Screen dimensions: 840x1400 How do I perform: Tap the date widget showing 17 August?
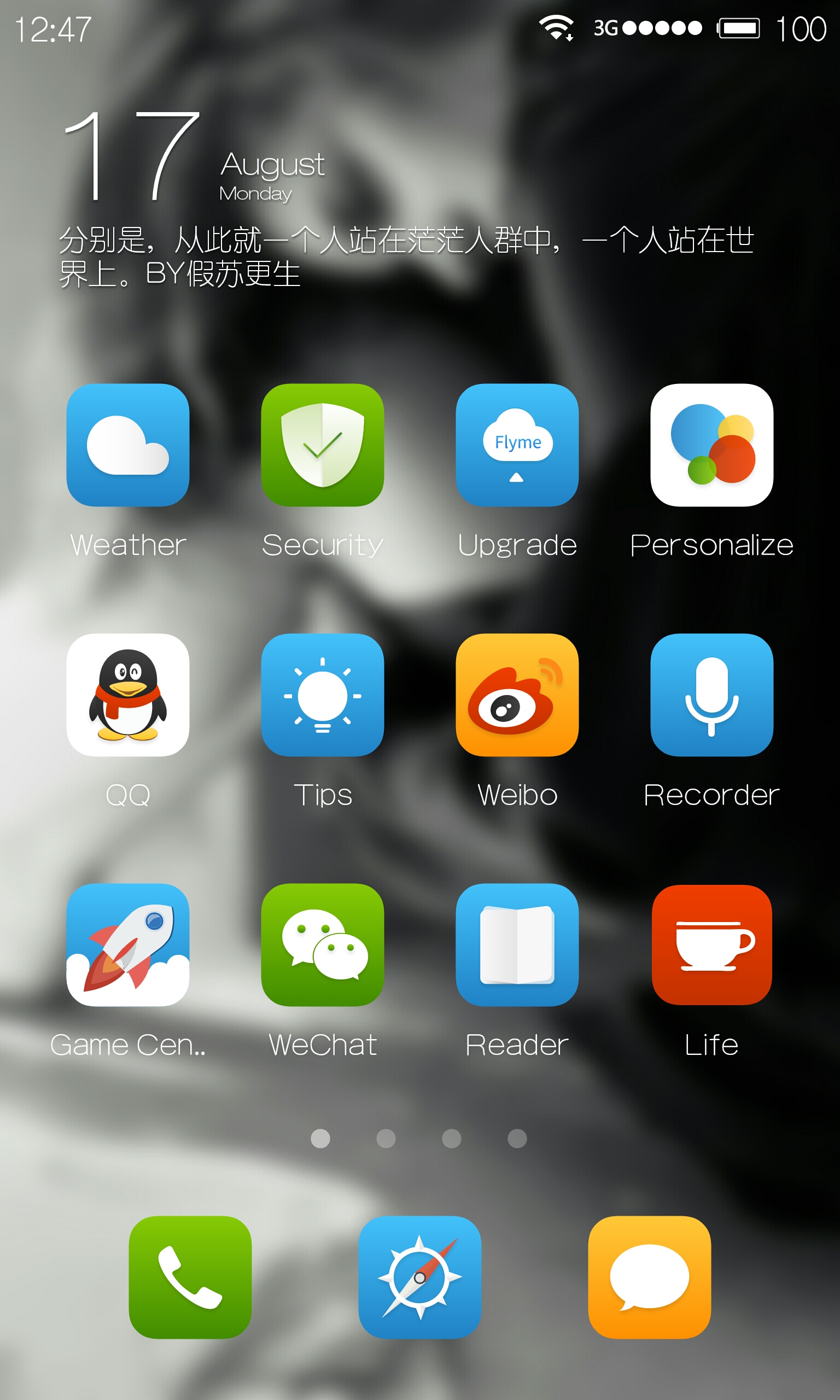point(195,156)
